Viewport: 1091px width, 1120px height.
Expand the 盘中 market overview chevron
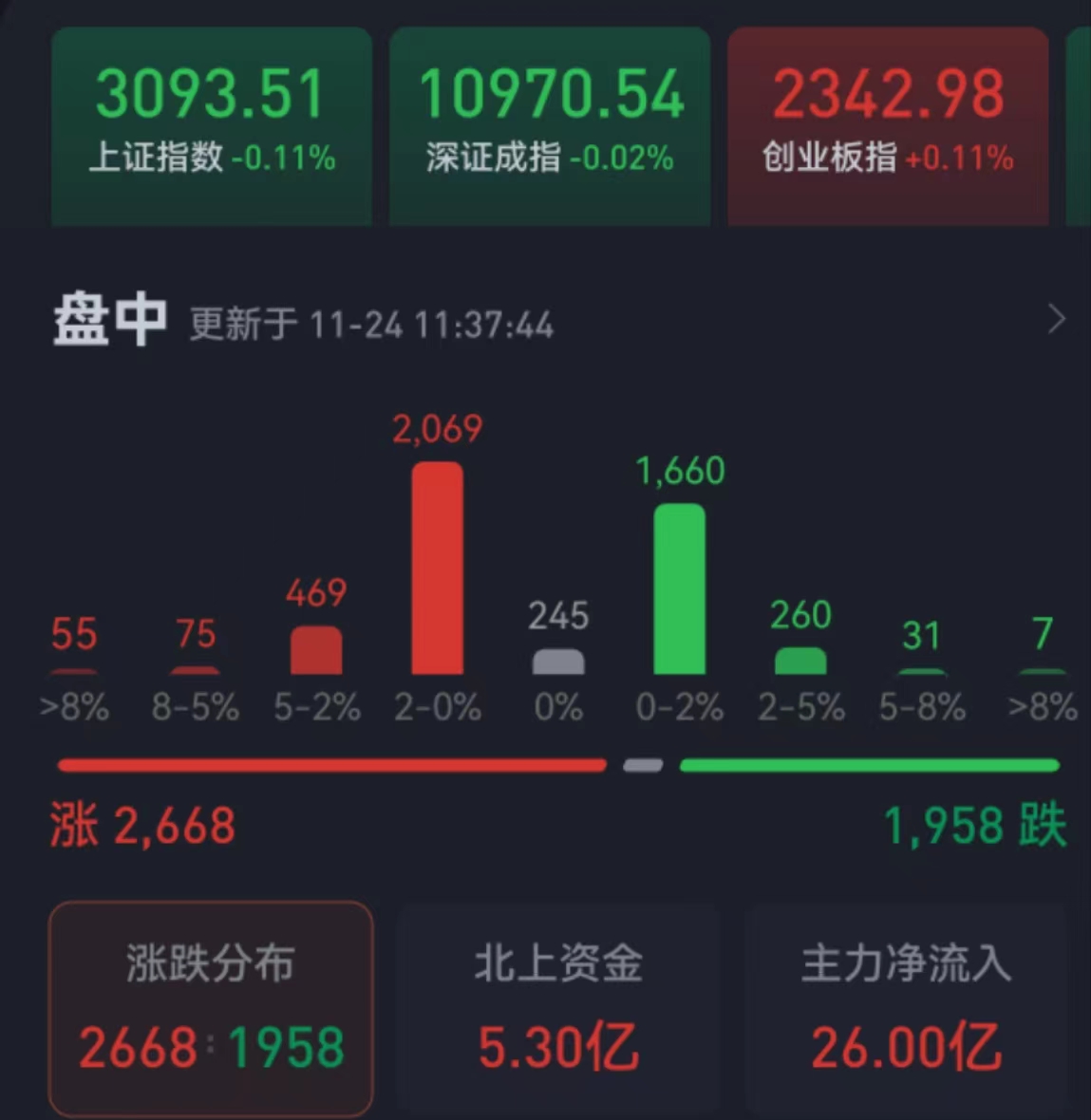[x=1056, y=320]
